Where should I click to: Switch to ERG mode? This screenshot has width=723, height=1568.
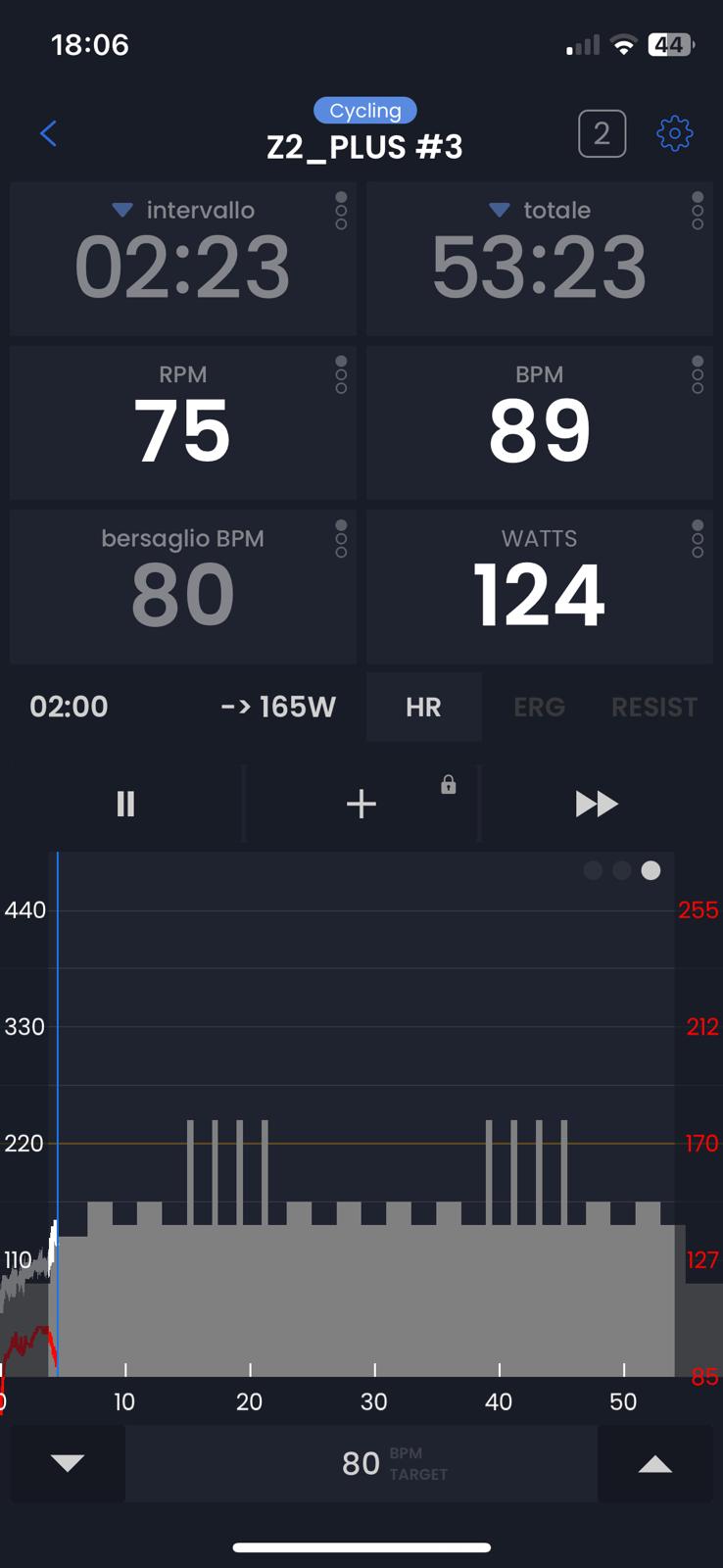click(539, 707)
